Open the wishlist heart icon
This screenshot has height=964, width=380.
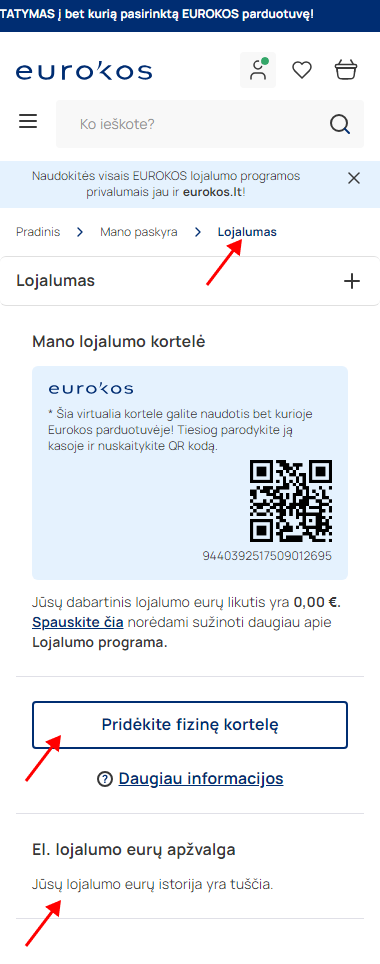[x=302, y=70]
